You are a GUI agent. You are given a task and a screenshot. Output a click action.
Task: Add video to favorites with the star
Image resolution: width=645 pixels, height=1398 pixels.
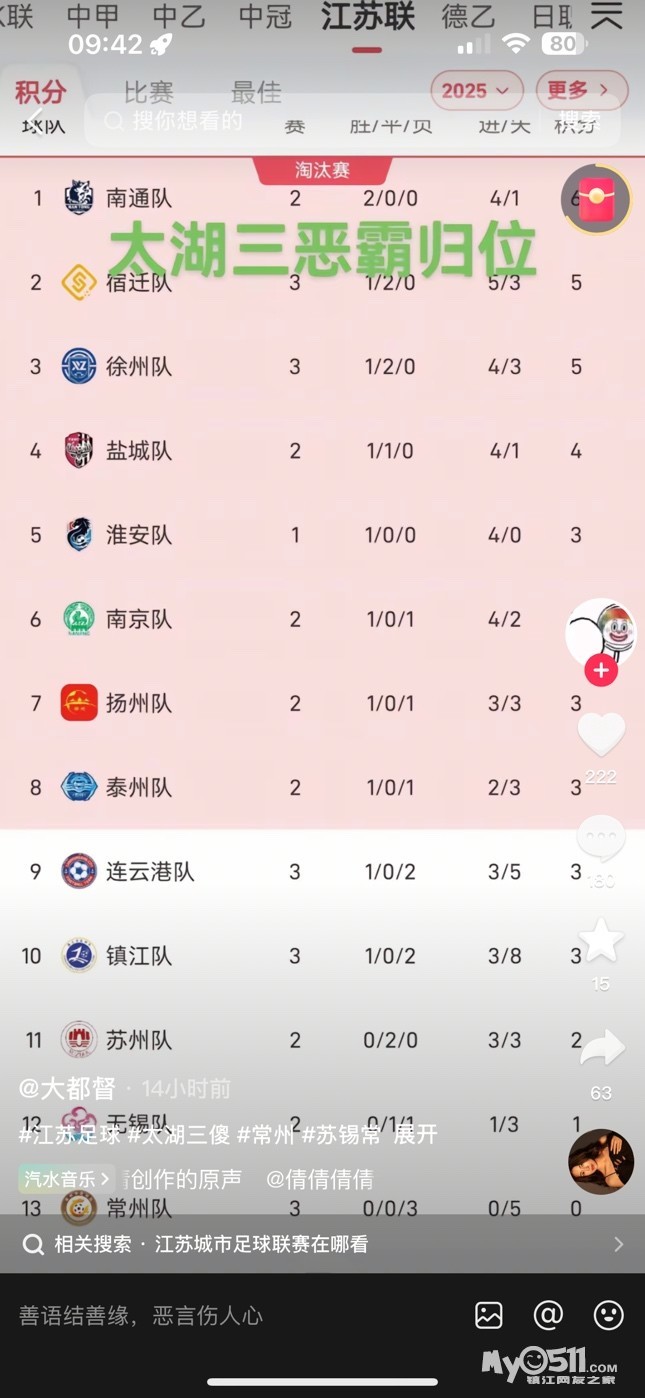[601, 941]
